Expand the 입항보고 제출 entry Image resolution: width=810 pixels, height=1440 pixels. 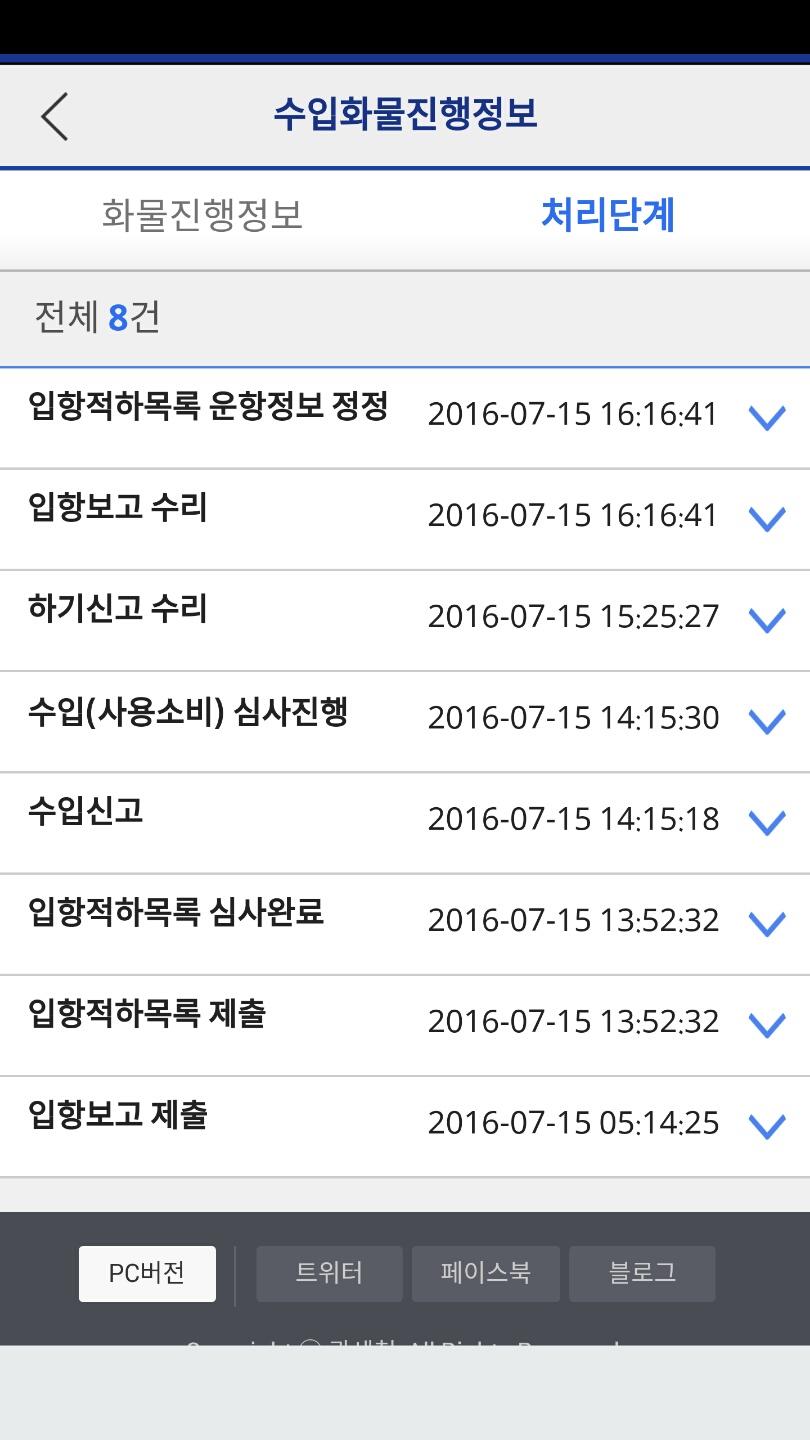point(766,1125)
